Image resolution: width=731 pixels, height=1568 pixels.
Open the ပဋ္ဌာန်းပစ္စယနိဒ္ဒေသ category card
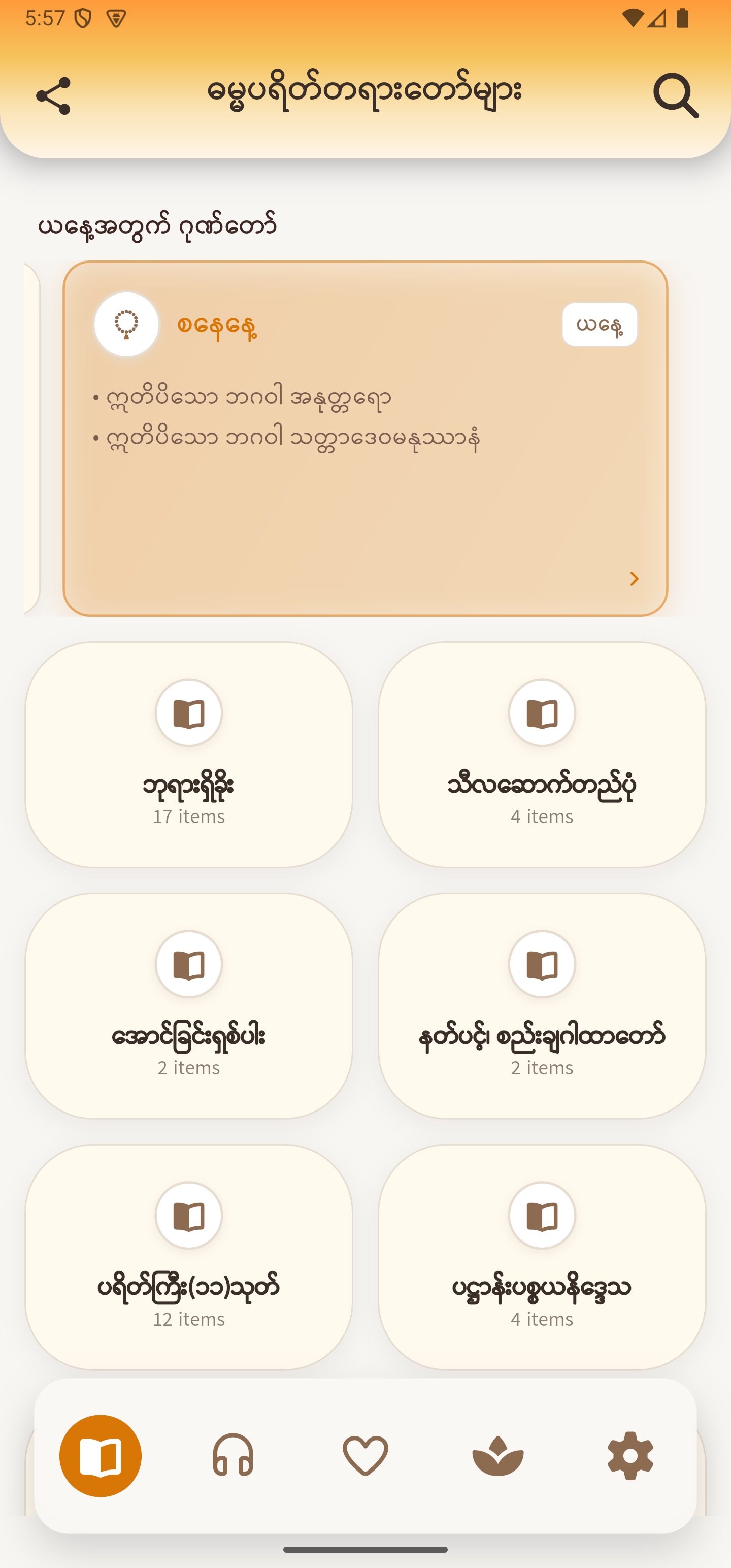click(x=542, y=1257)
